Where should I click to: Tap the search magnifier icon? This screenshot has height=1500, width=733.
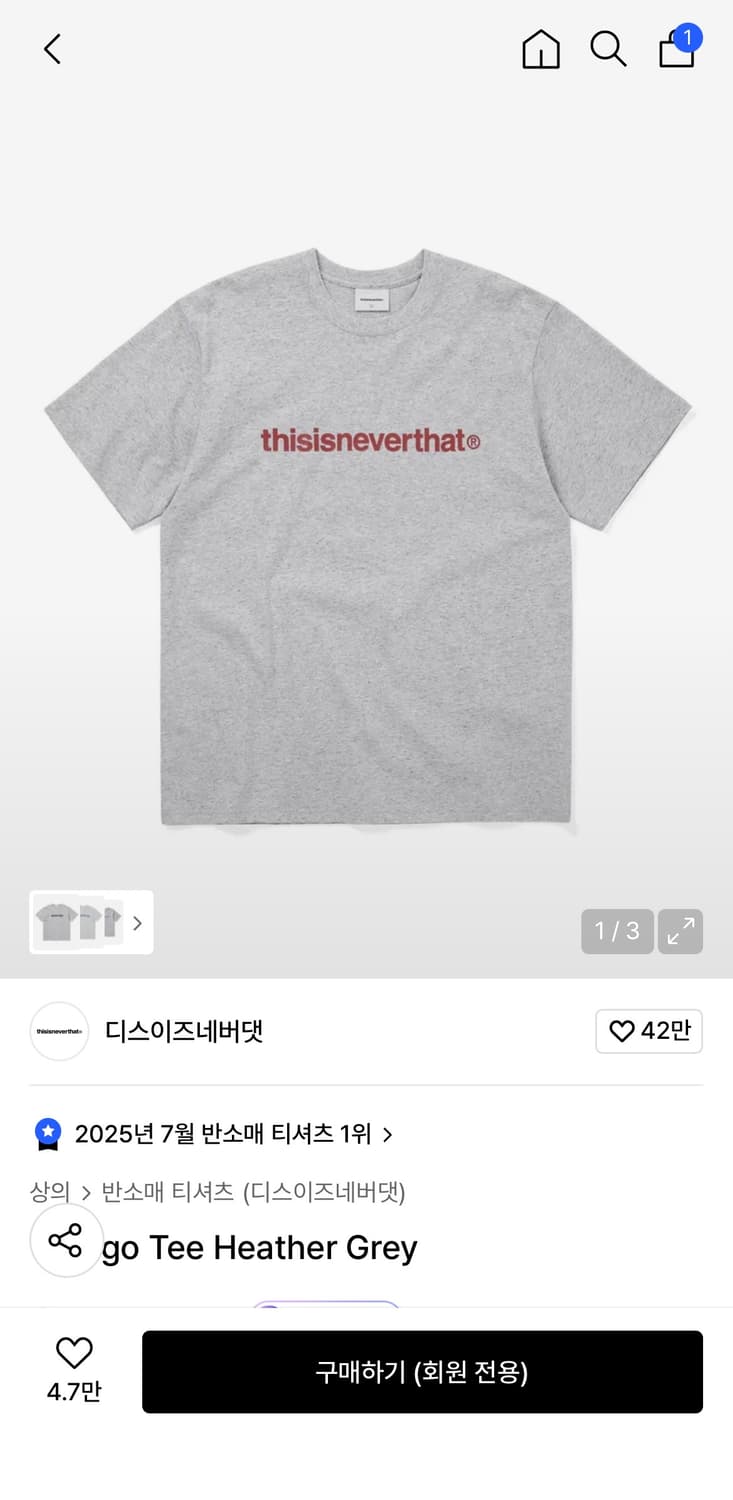608,48
